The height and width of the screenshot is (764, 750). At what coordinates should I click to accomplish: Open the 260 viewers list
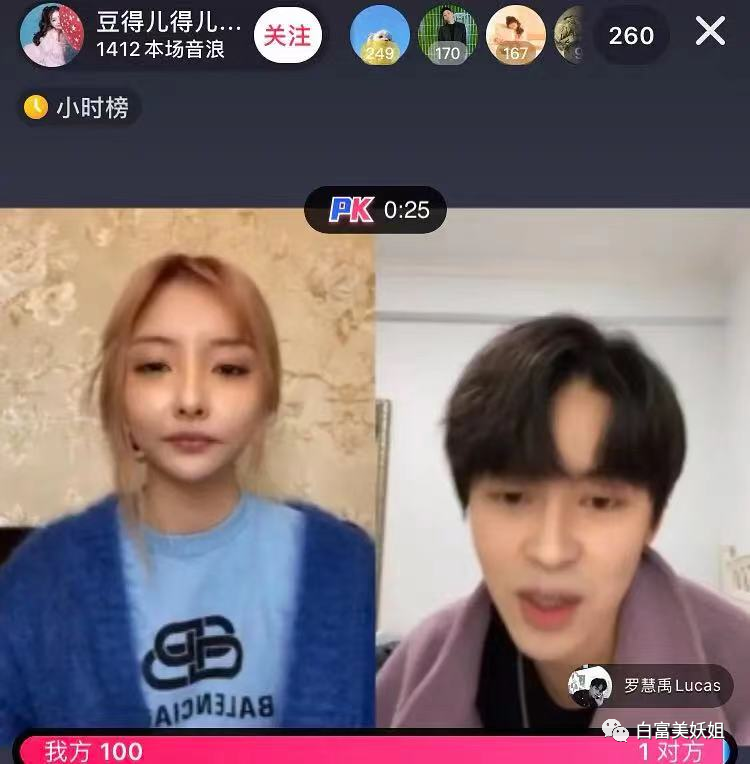[631, 36]
